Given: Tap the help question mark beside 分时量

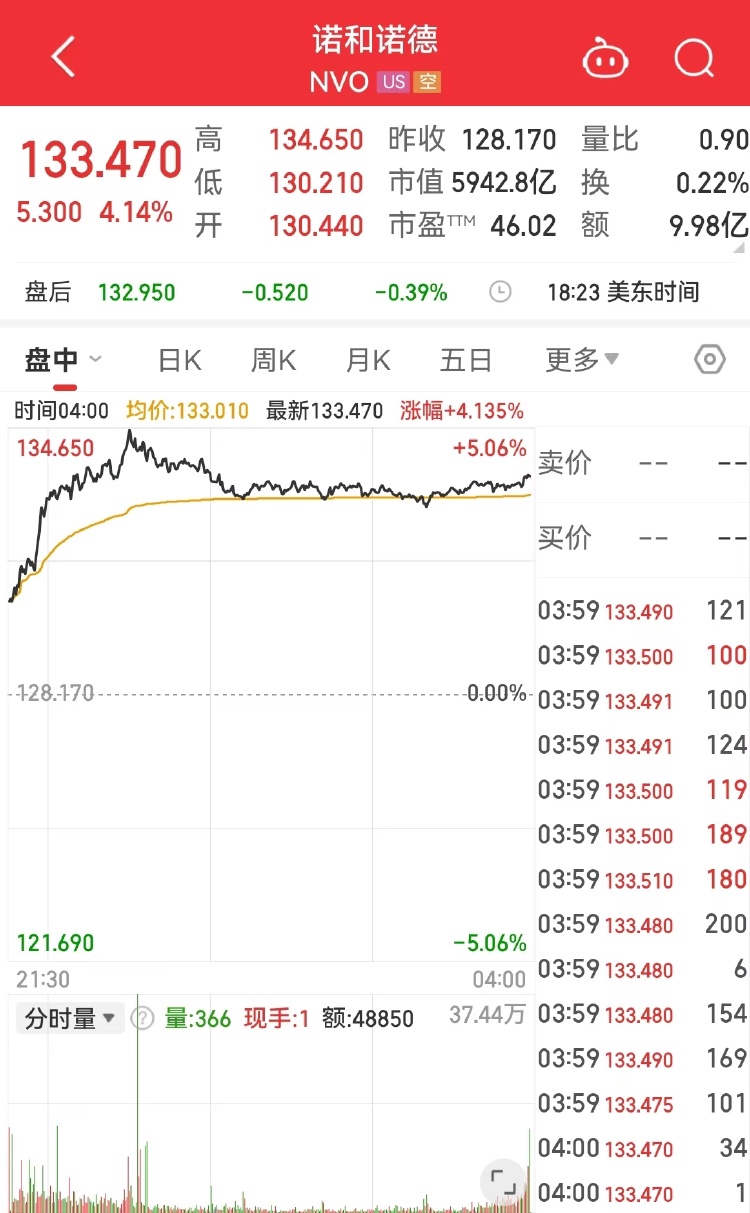Looking at the screenshot, I should [144, 1019].
